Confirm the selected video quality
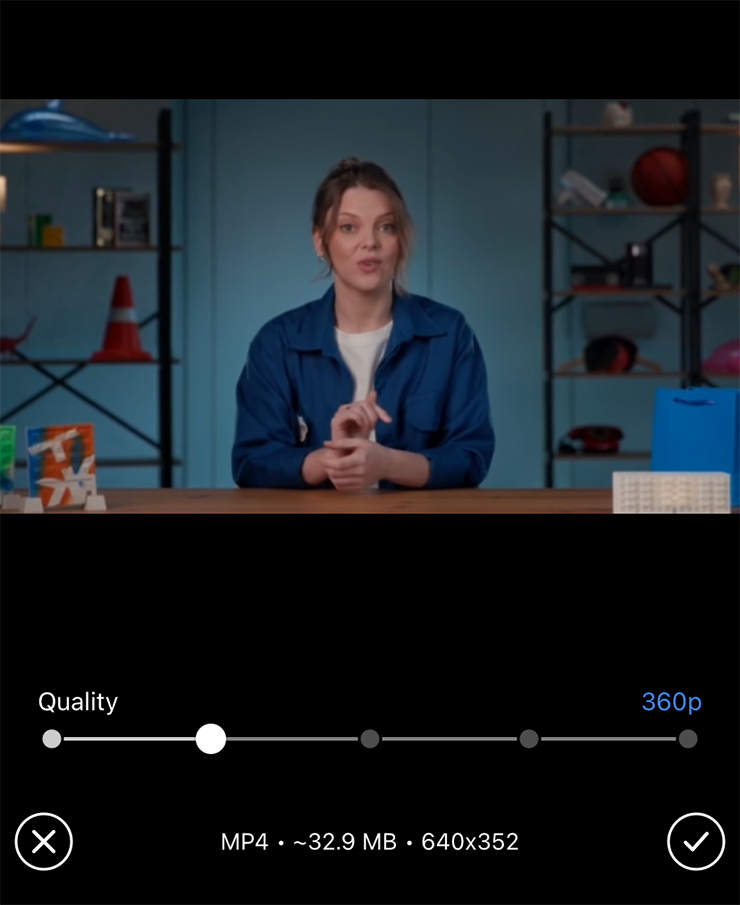The image size is (740, 905). point(696,842)
